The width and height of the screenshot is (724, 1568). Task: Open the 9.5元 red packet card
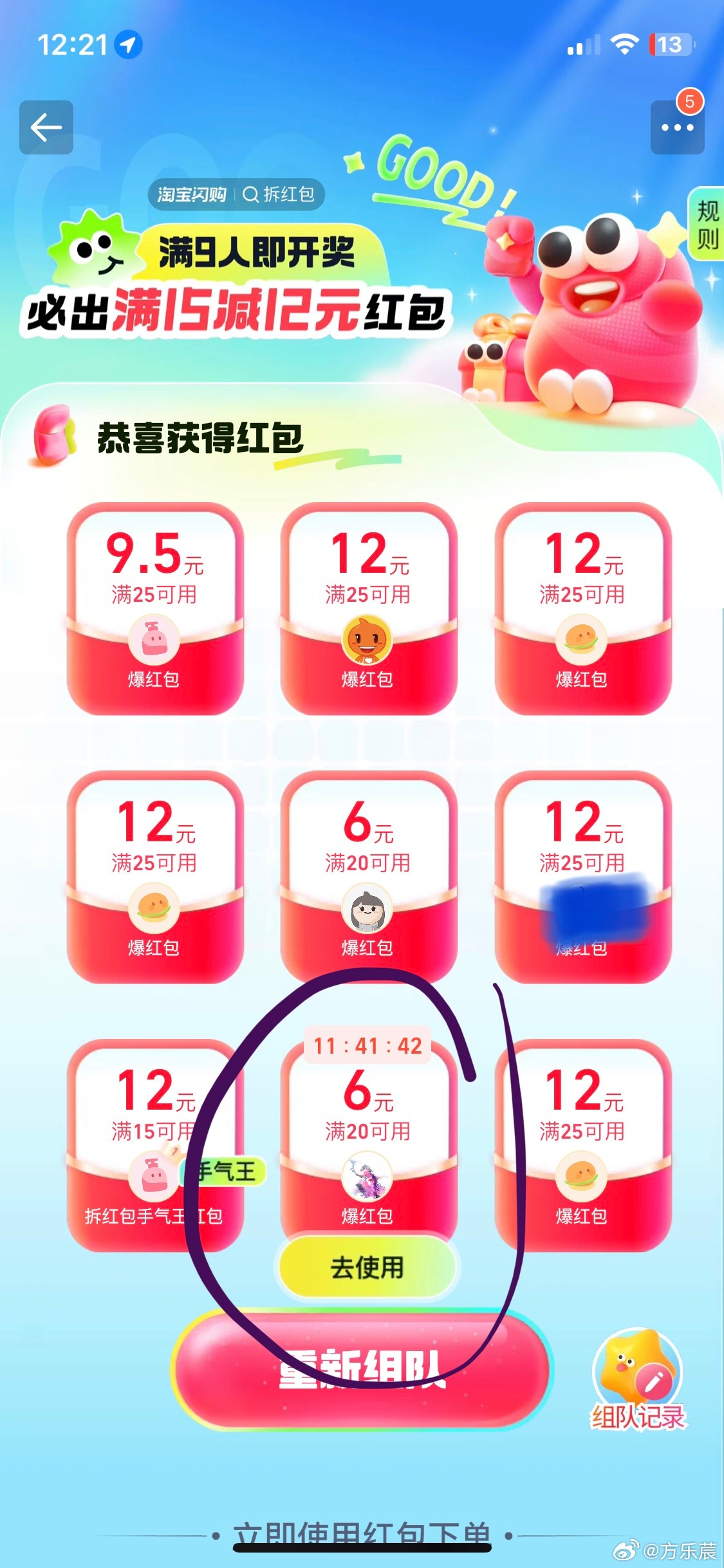click(154, 608)
